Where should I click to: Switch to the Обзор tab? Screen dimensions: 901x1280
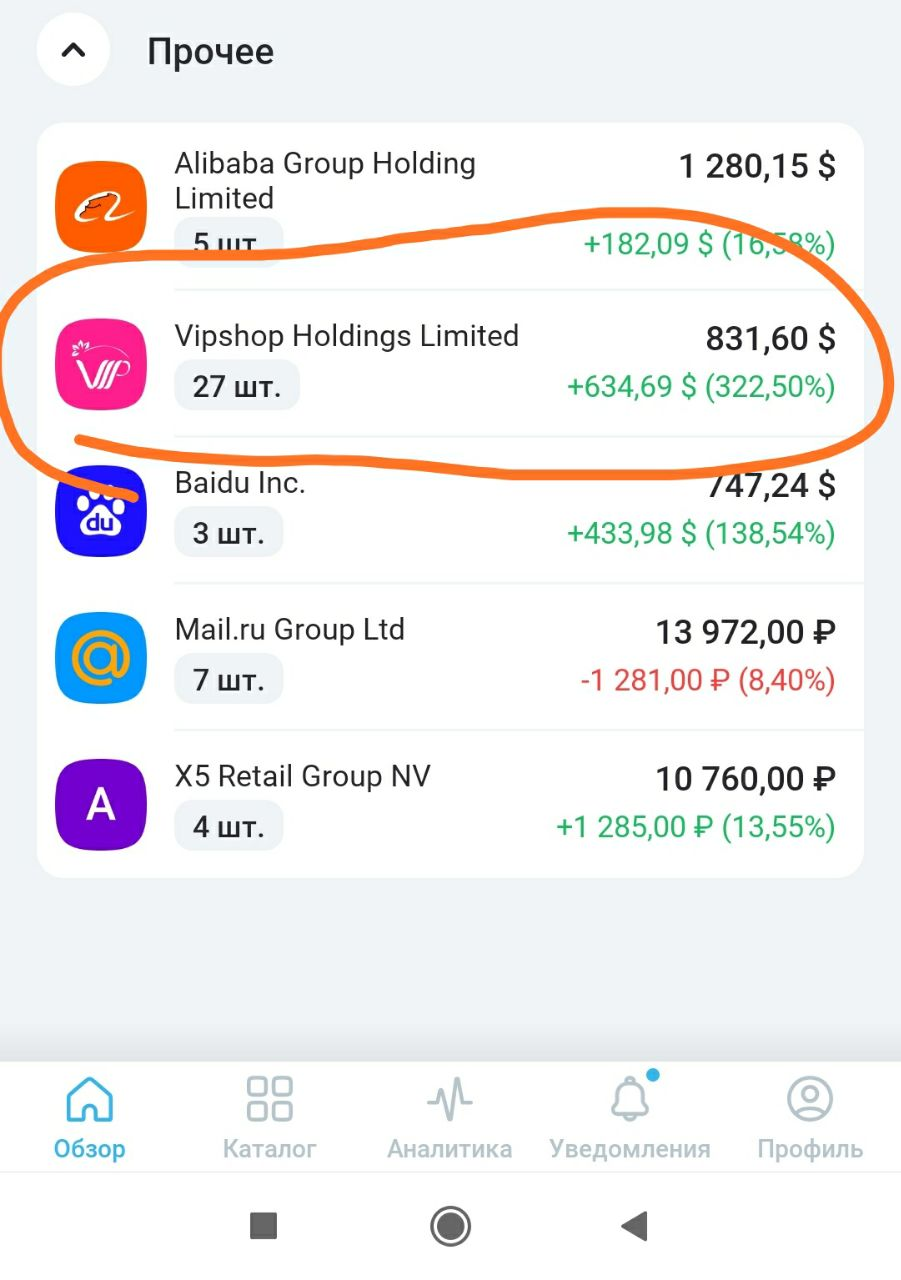(89, 1117)
